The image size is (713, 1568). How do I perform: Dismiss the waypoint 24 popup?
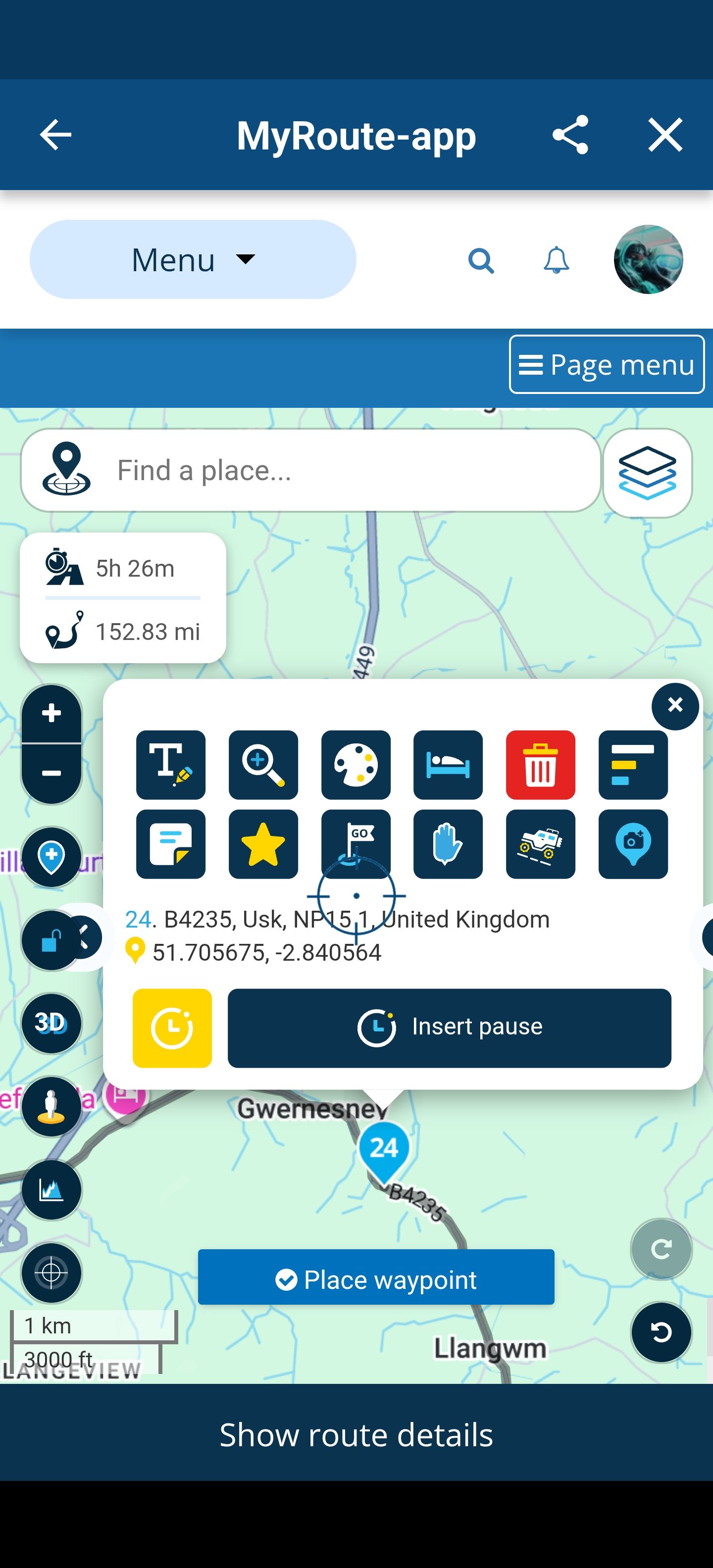point(675,705)
